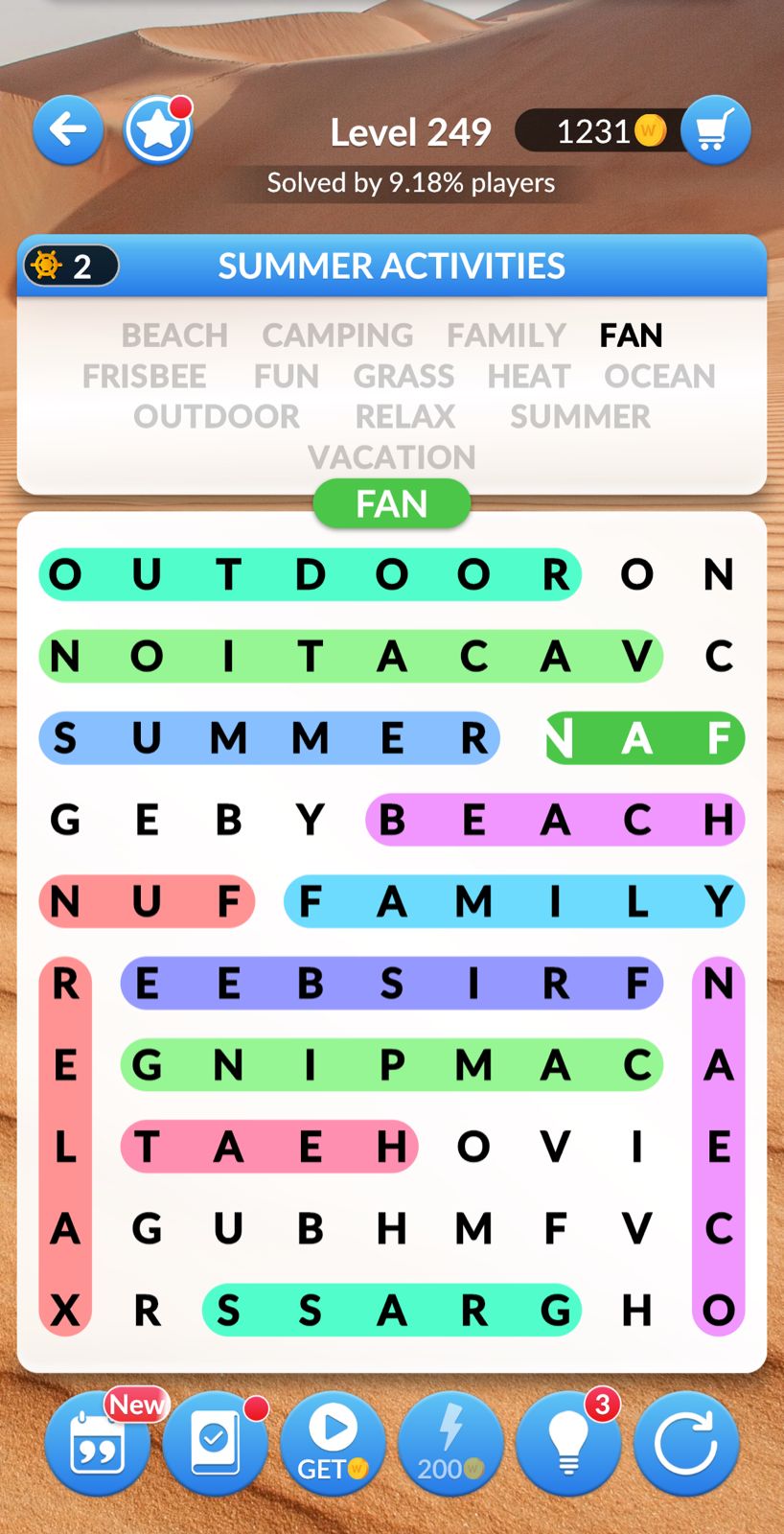Open the checklist book button
The width and height of the screenshot is (784, 1534).
[x=215, y=1444]
